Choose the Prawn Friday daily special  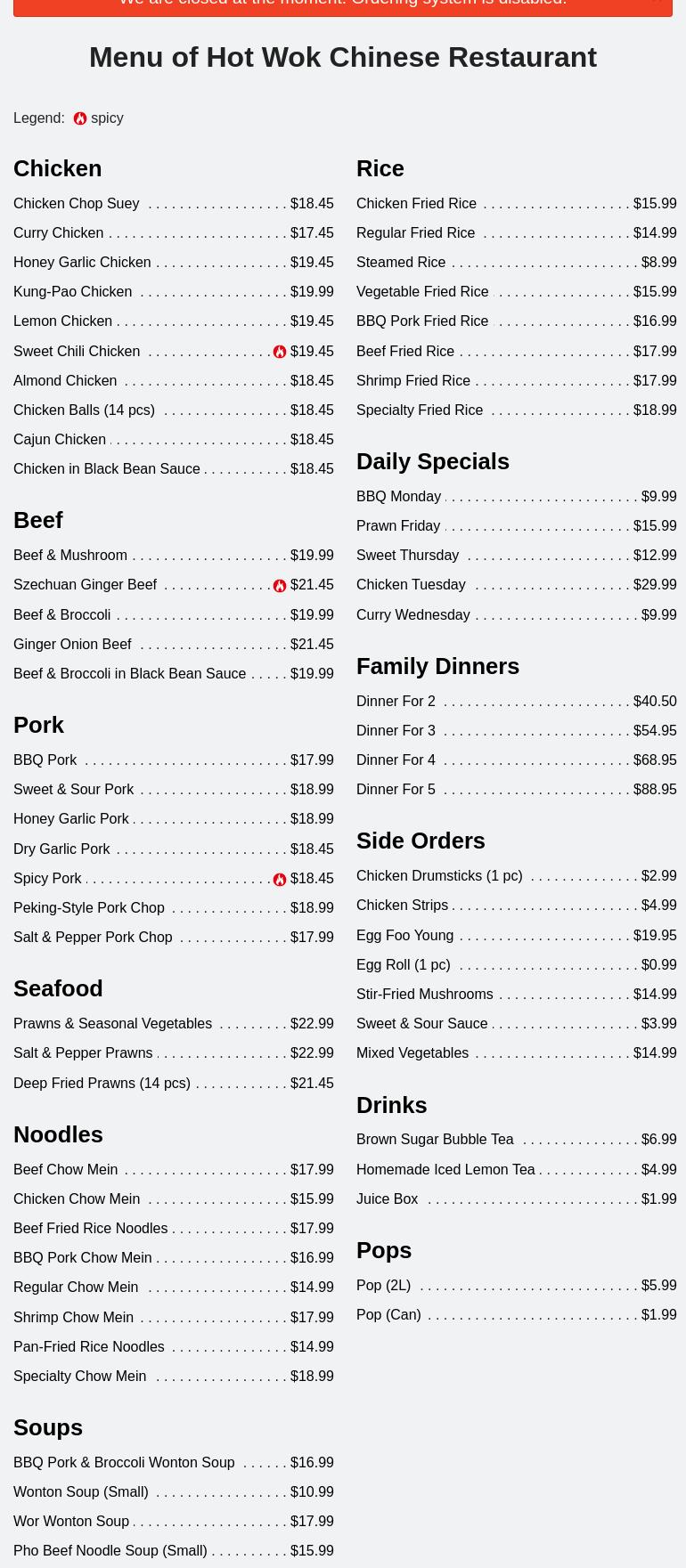click(398, 525)
